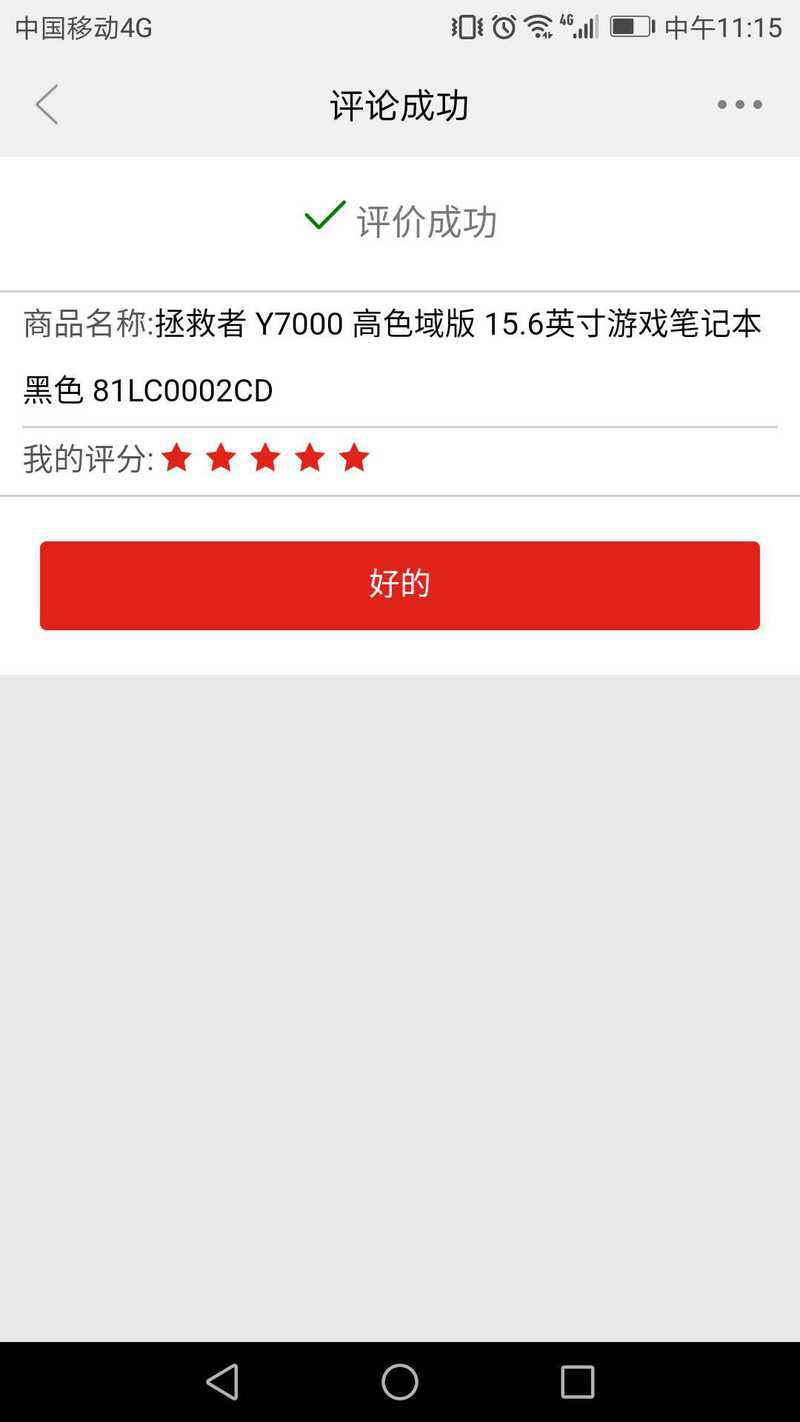Tap the system back triangle
This screenshot has width=800, height=1422.
click(x=222, y=1382)
